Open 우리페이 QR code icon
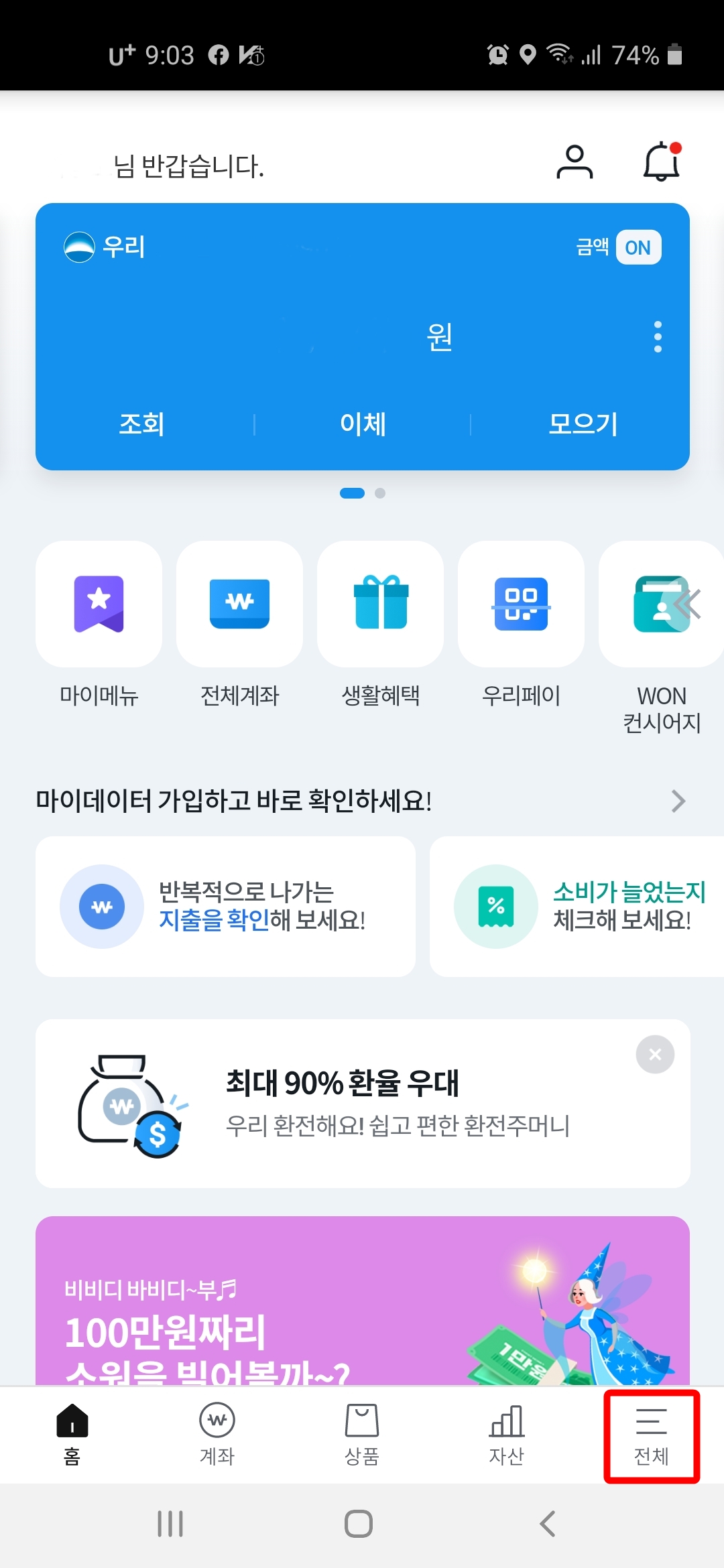The height and width of the screenshot is (1568, 724). click(x=522, y=603)
